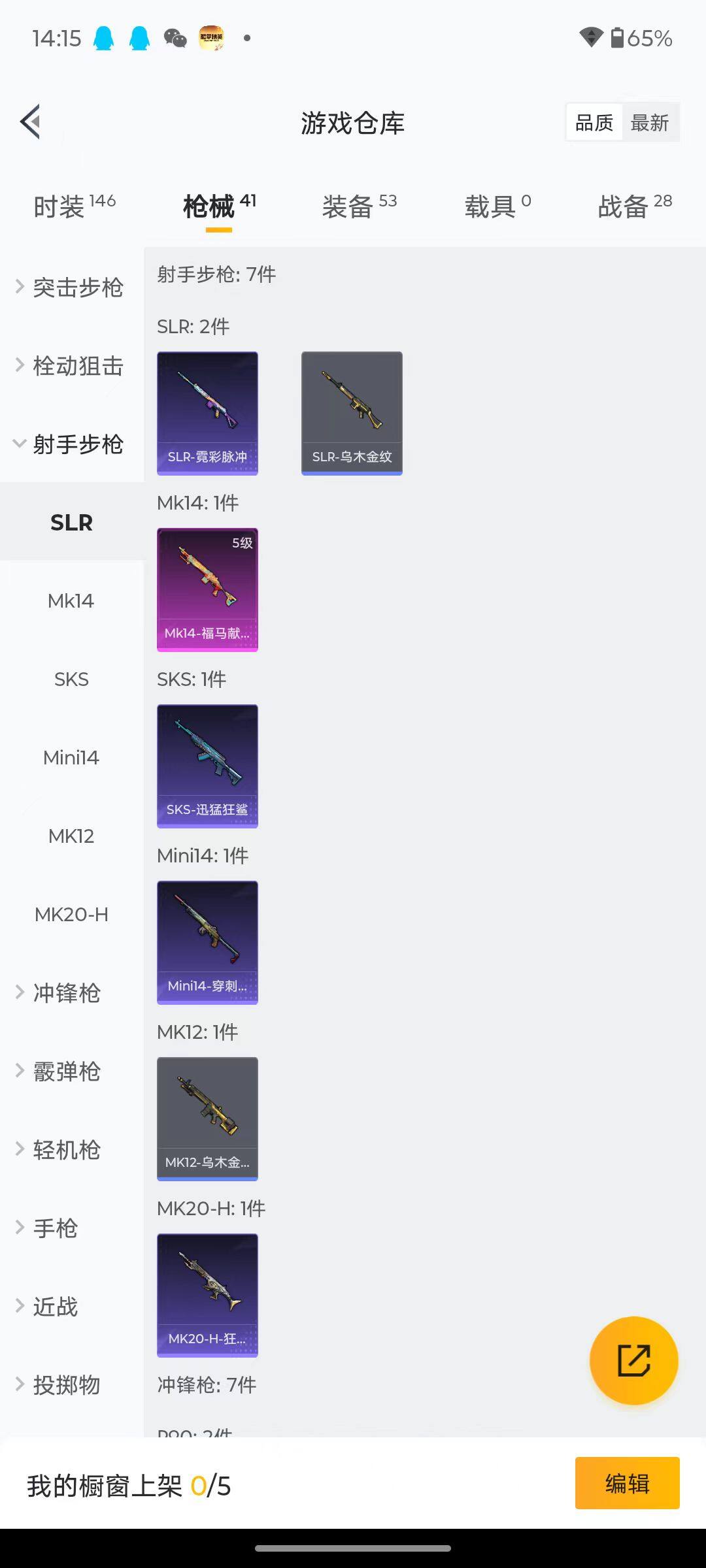Select the SLR-霓彩脉冲 weapon skin

coord(207,412)
